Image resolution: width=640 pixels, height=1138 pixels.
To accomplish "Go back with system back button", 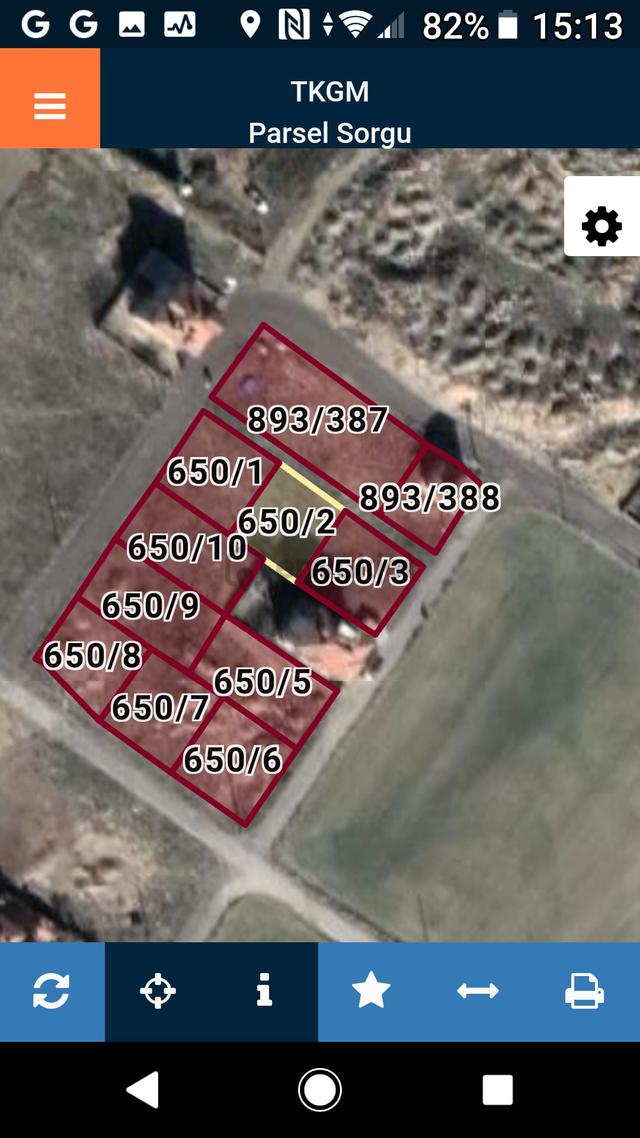I will pyautogui.click(x=142, y=1089).
